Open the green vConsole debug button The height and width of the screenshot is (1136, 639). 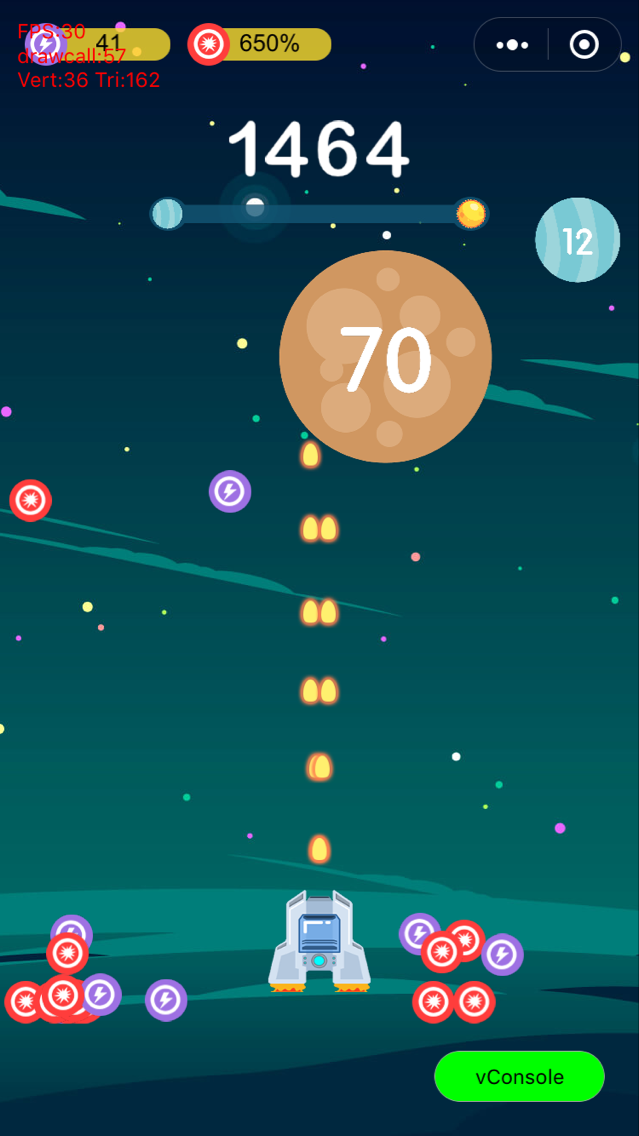tap(519, 1077)
